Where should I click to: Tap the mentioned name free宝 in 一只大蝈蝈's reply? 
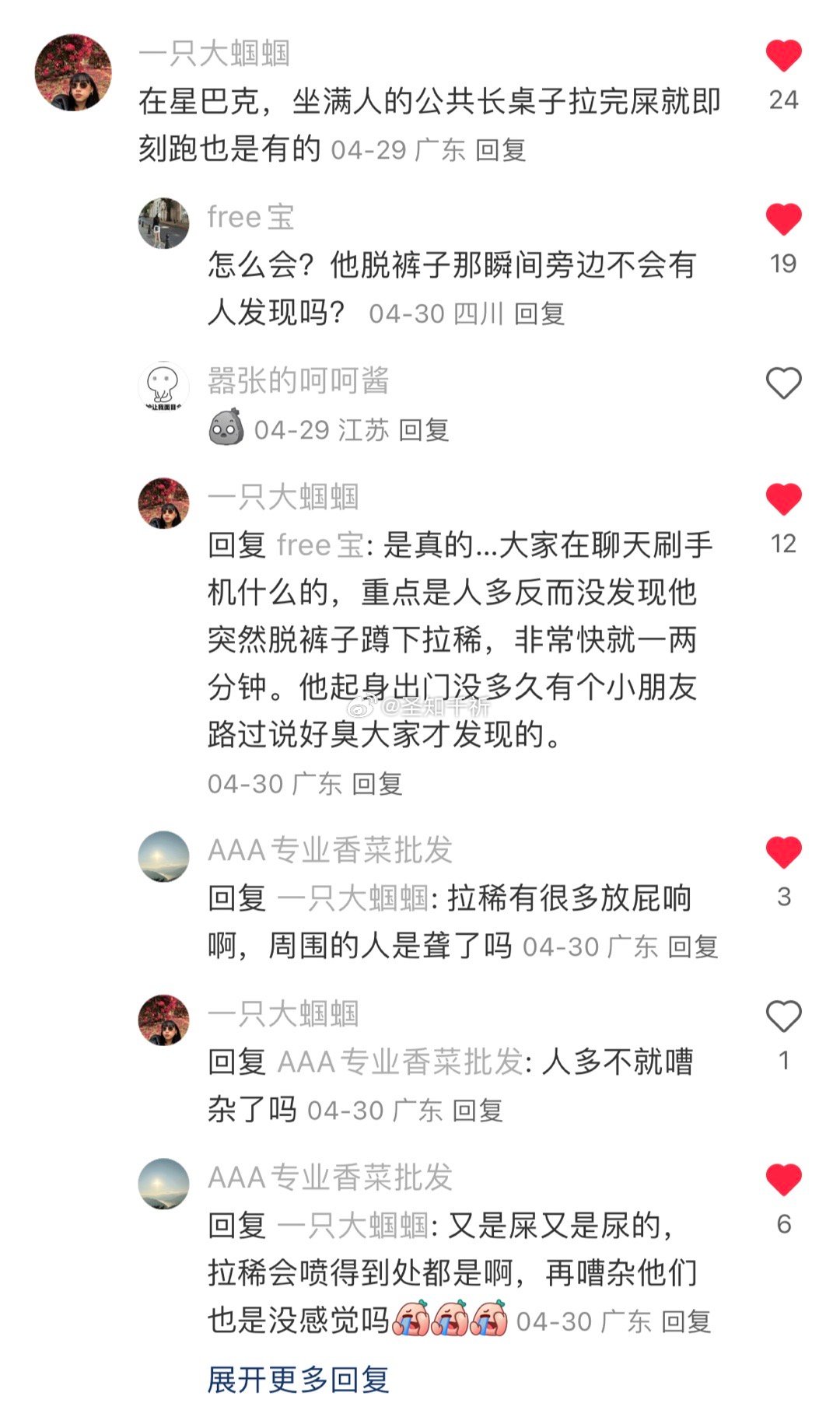point(319,545)
